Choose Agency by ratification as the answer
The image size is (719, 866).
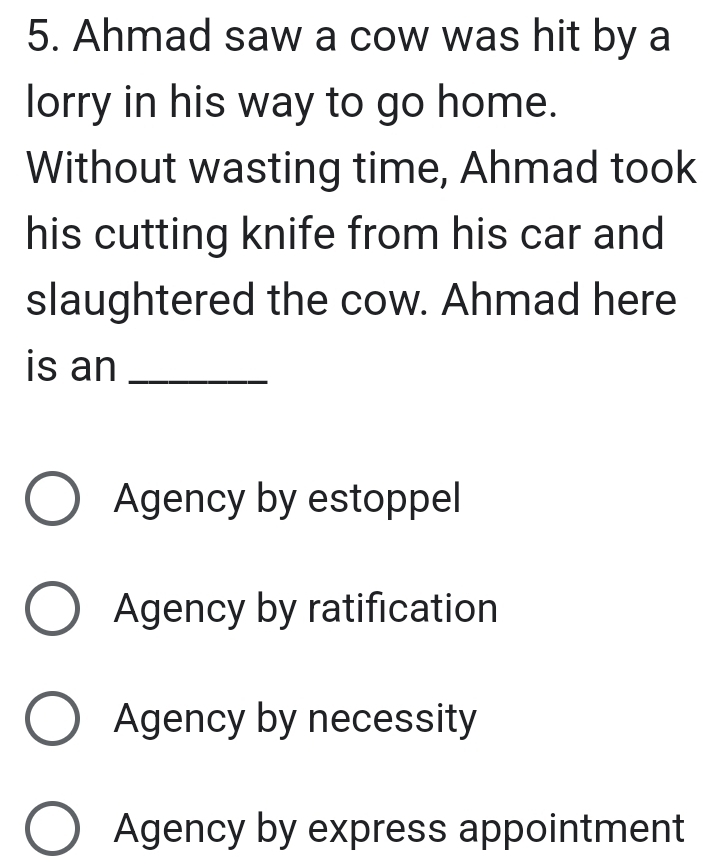click(x=52, y=608)
